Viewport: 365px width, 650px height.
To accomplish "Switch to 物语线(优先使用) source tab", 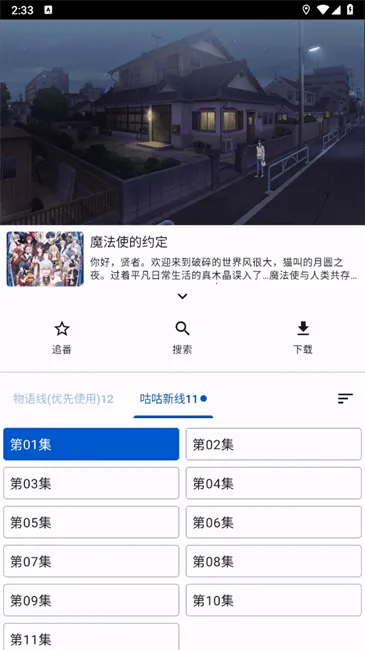I will pos(63,399).
